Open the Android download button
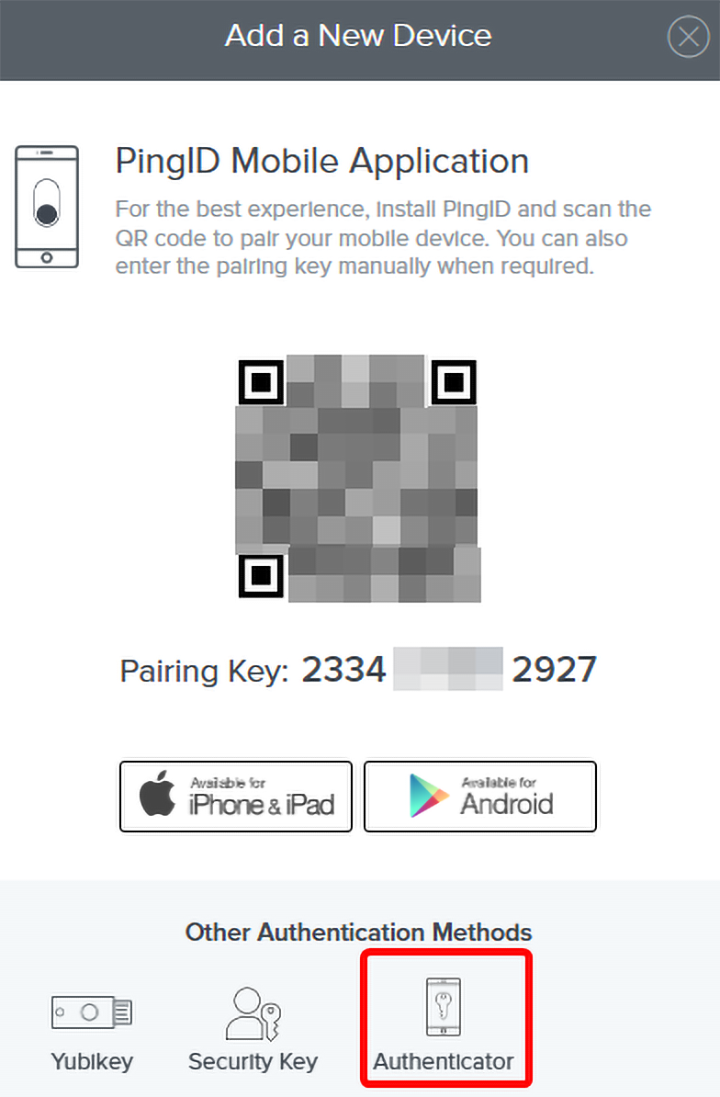Screen dimensions: 720x1097 click(480, 796)
